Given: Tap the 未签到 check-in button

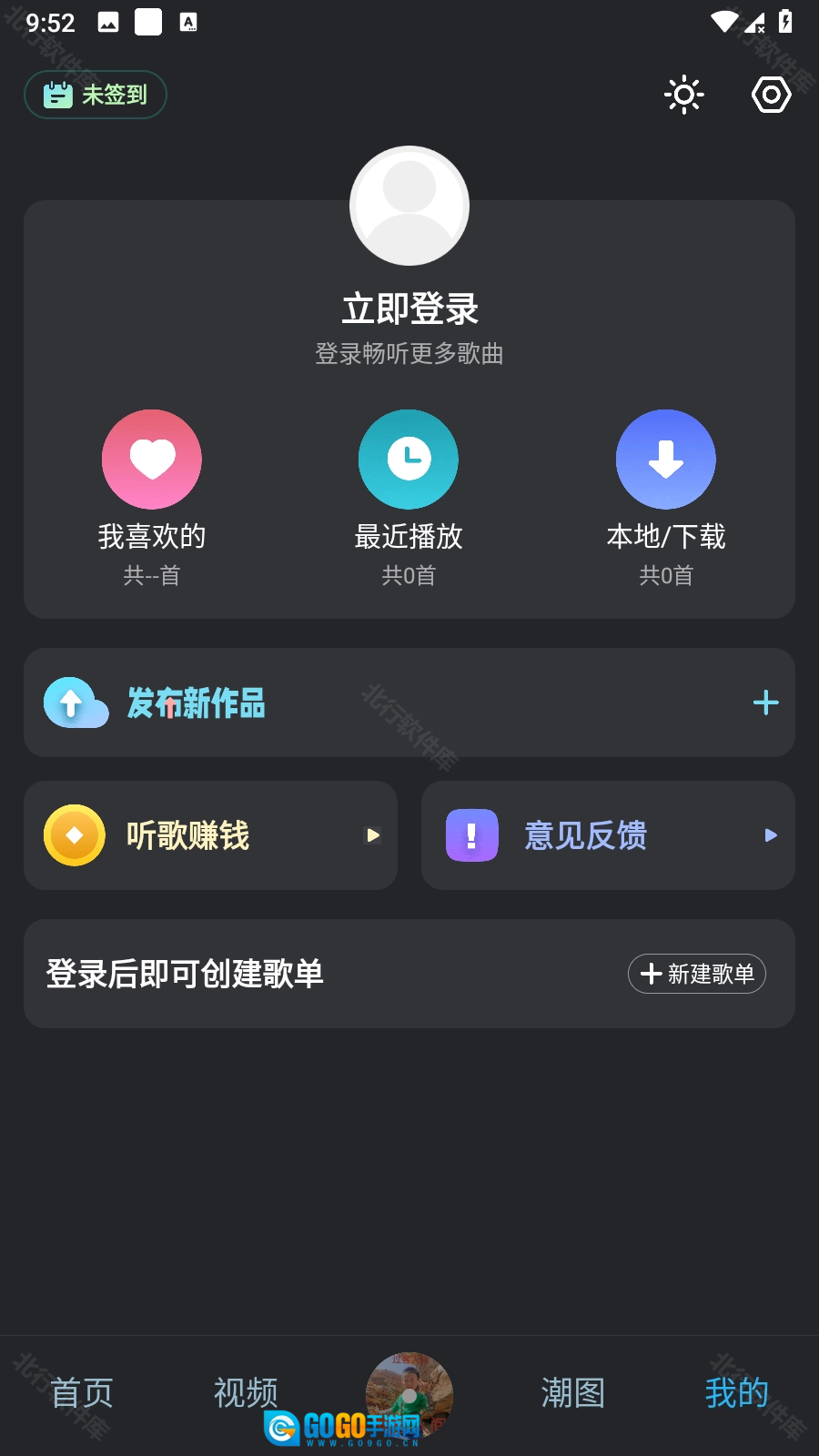Looking at the screenshot, I should 96,95.
